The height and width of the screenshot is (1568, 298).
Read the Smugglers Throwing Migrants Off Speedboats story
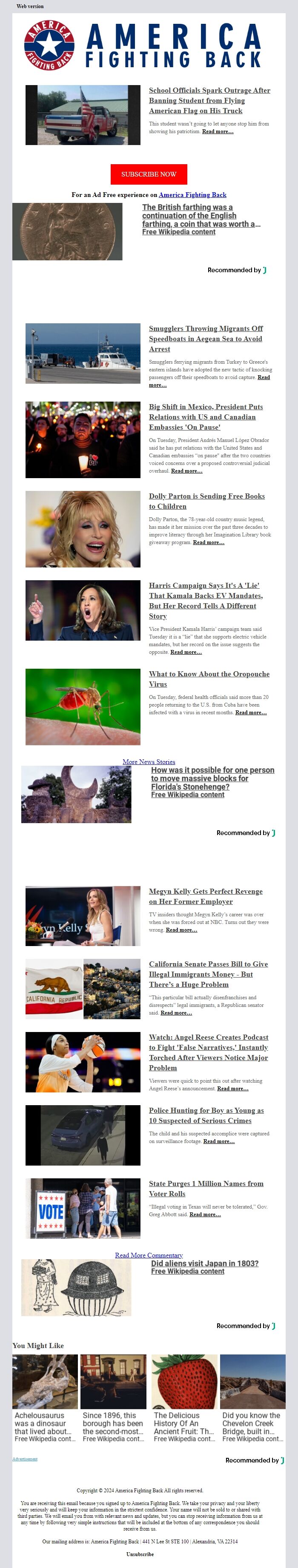coord(205,339)
